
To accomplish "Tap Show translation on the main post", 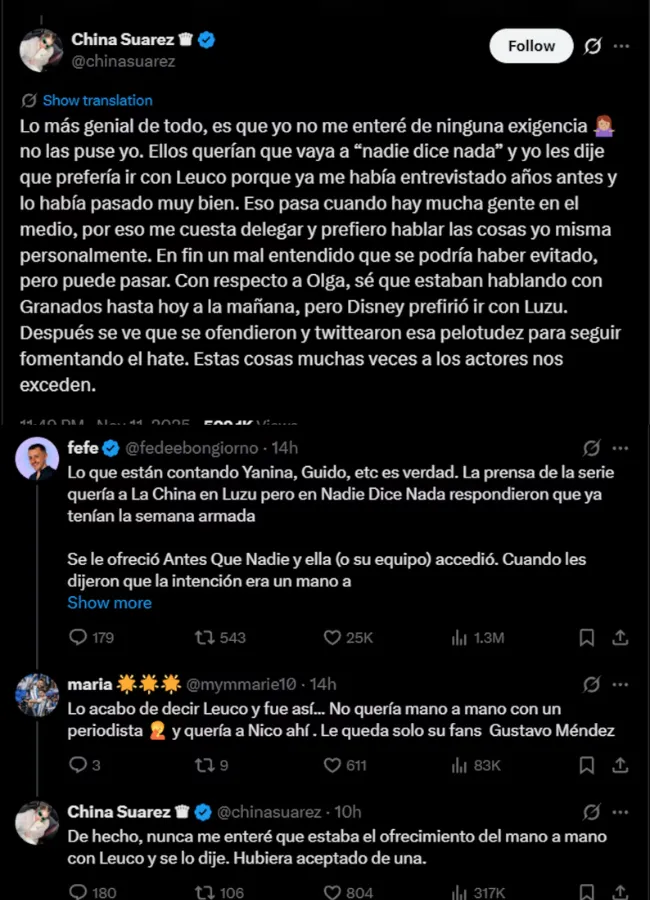I will tap(97, 100).
